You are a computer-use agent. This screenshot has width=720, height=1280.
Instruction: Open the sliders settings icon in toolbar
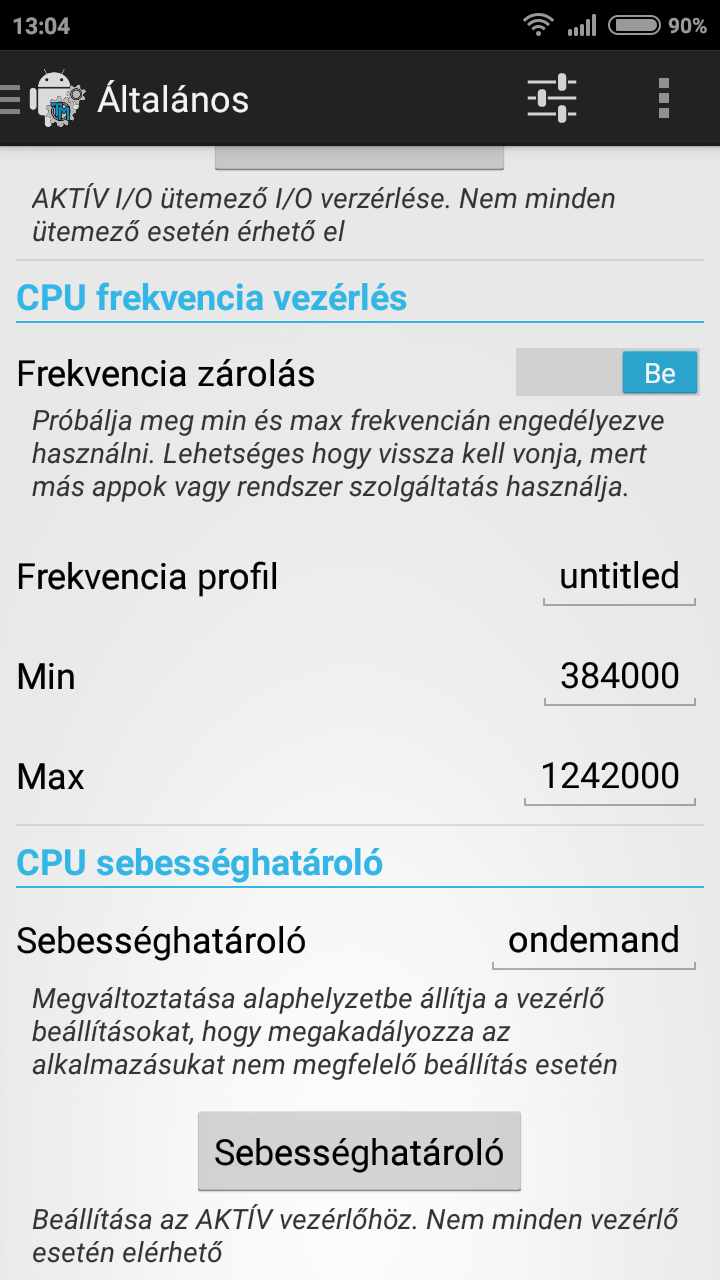click(x=552, y=99)
